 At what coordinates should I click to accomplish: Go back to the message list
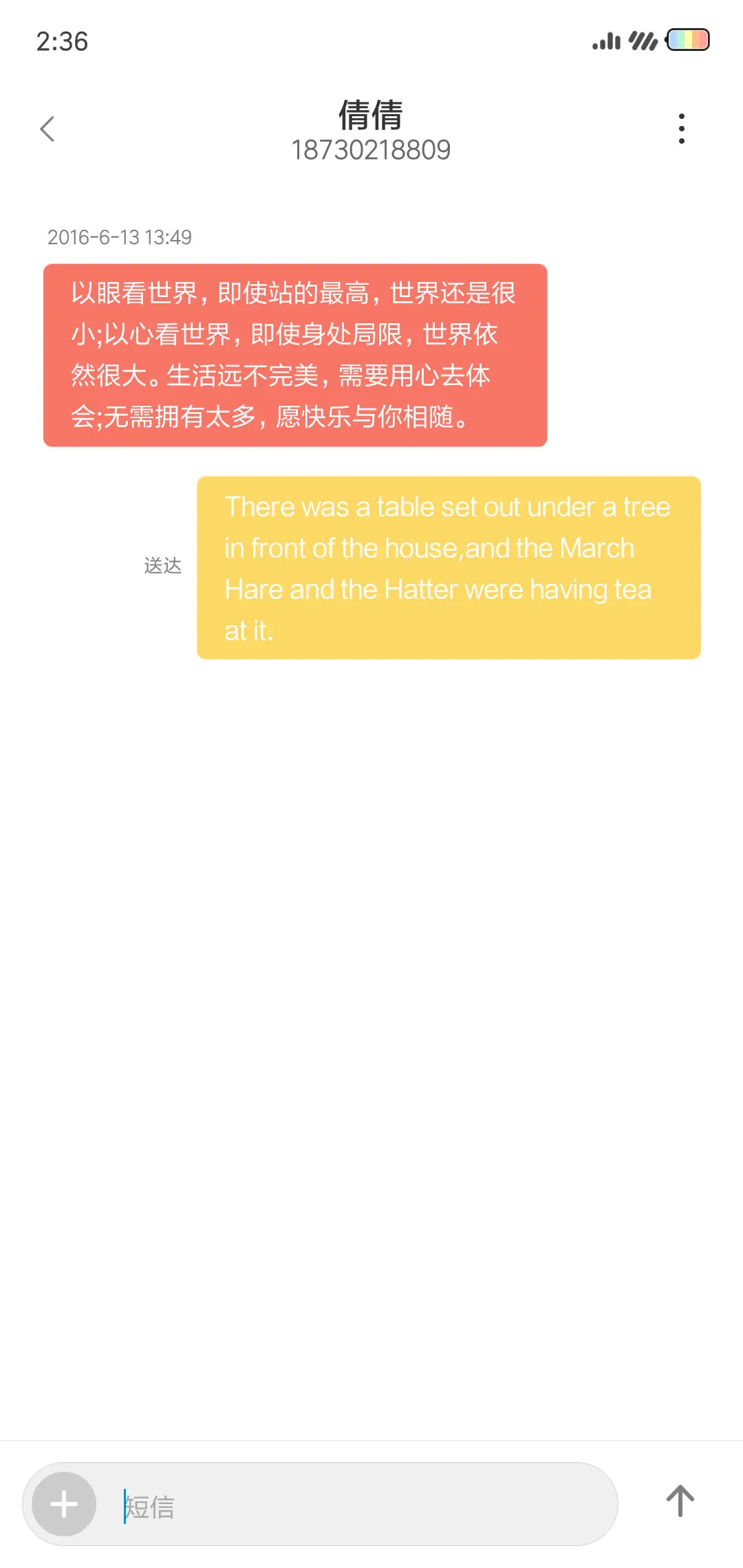[x=47, y=129]
